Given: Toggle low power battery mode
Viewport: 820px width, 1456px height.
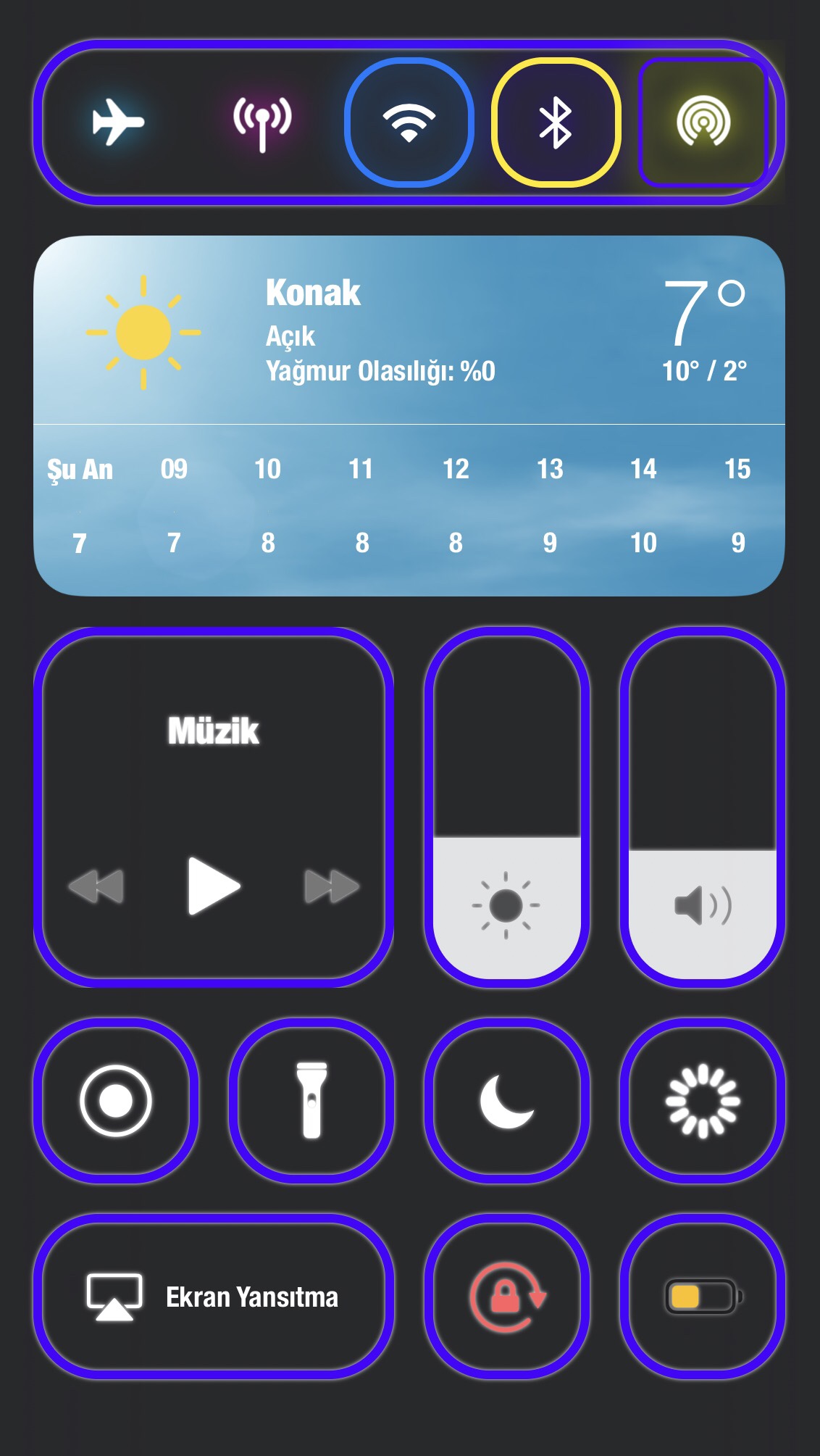Looking at the screenshot, I should 702,1296.
